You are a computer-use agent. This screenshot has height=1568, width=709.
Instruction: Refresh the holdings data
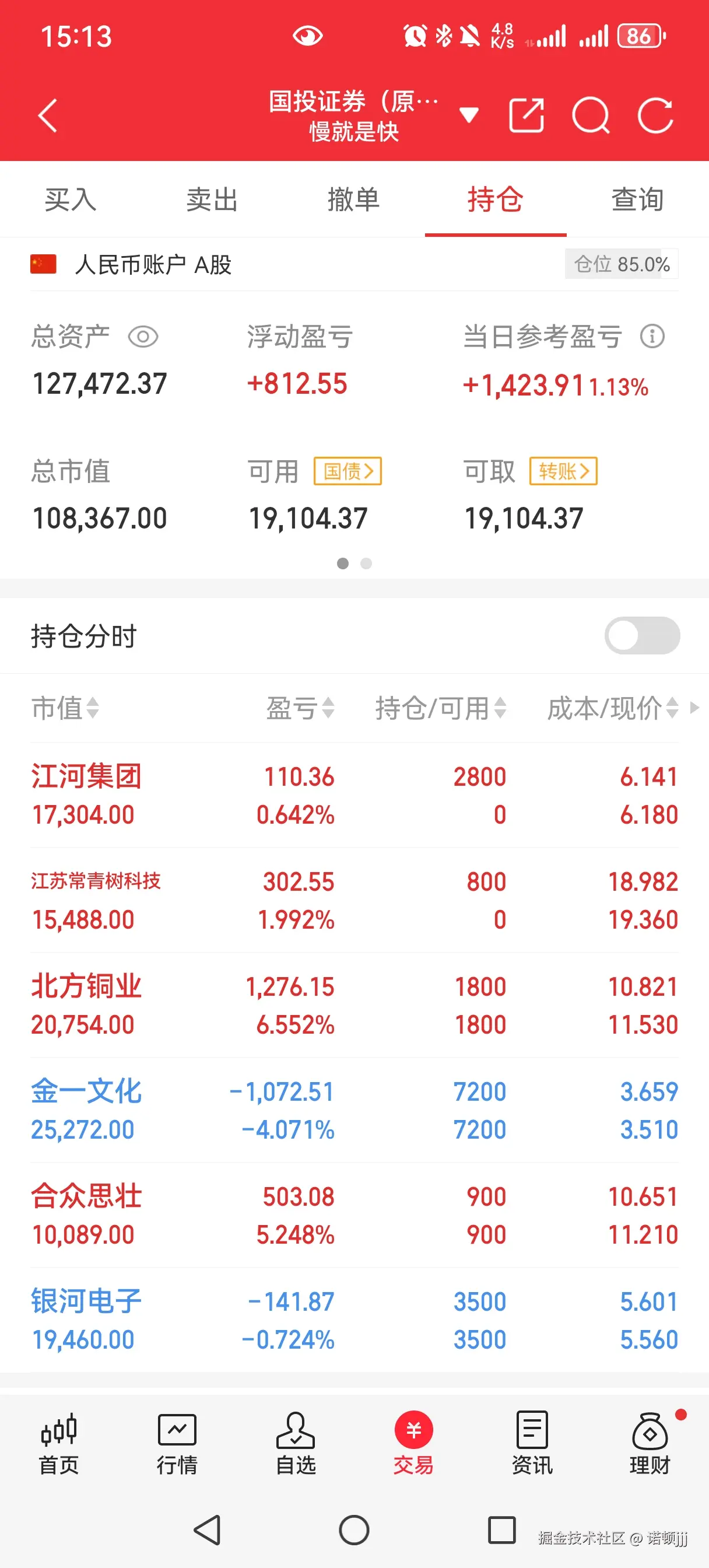(x=655, y=114)
